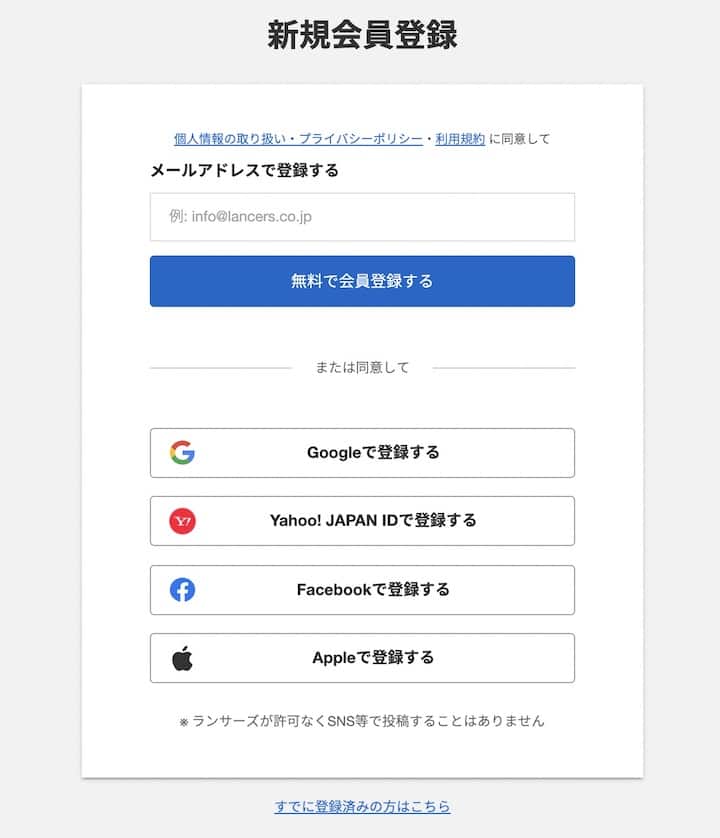Image resolution: width=720 pixels, height=838 pixels.
Task: Tap the email address input field
Action: [362, 216]
